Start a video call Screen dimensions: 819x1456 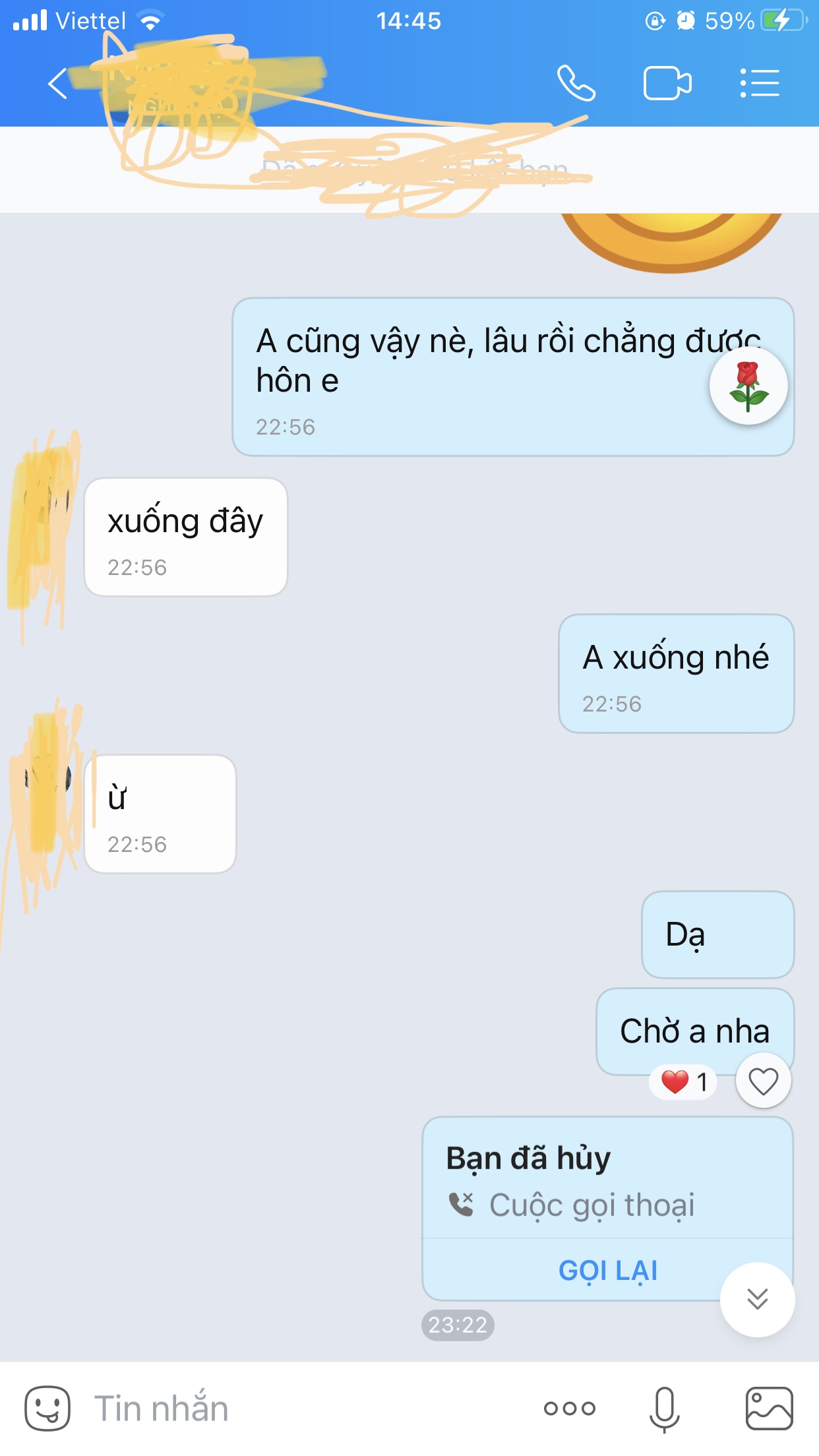pos(667,84)
